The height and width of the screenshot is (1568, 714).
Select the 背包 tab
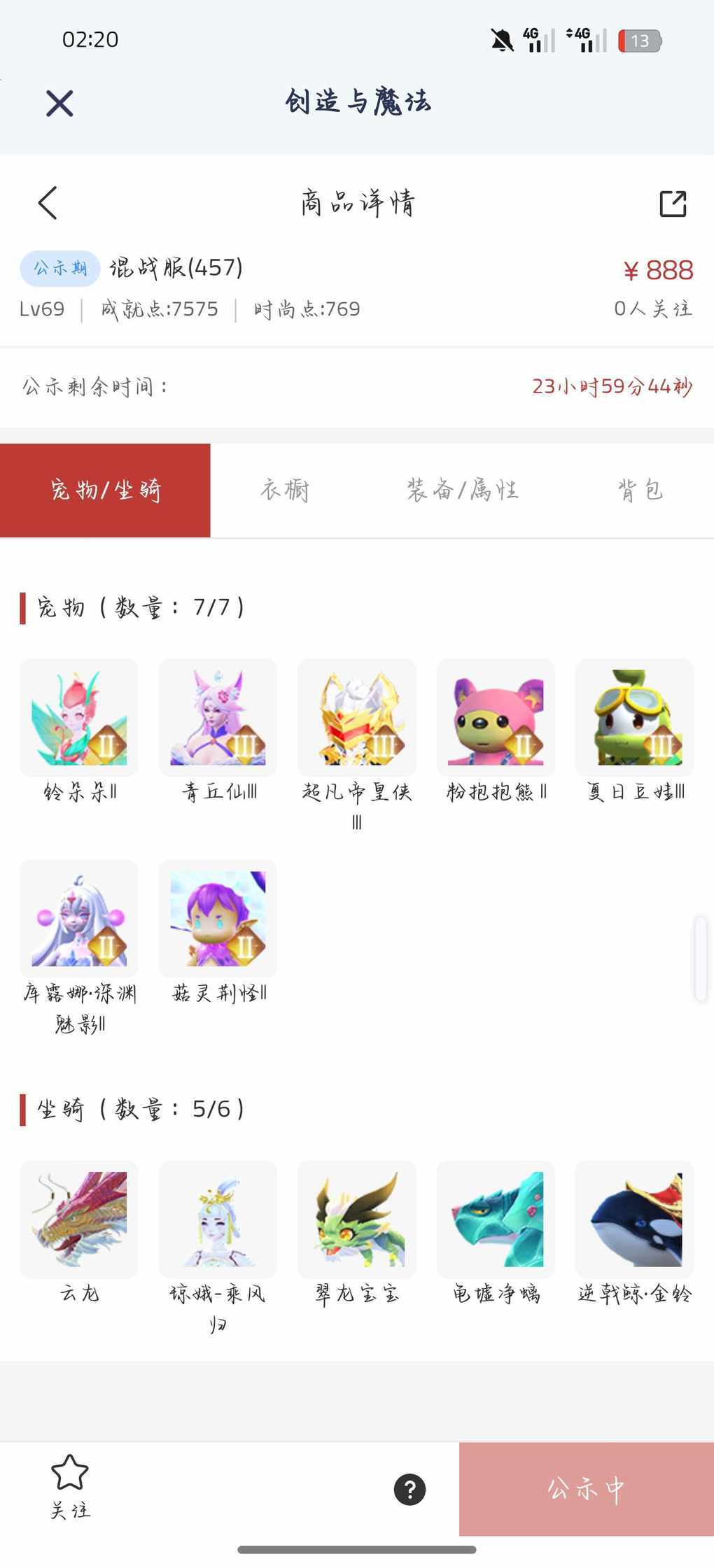coord(640,490)
